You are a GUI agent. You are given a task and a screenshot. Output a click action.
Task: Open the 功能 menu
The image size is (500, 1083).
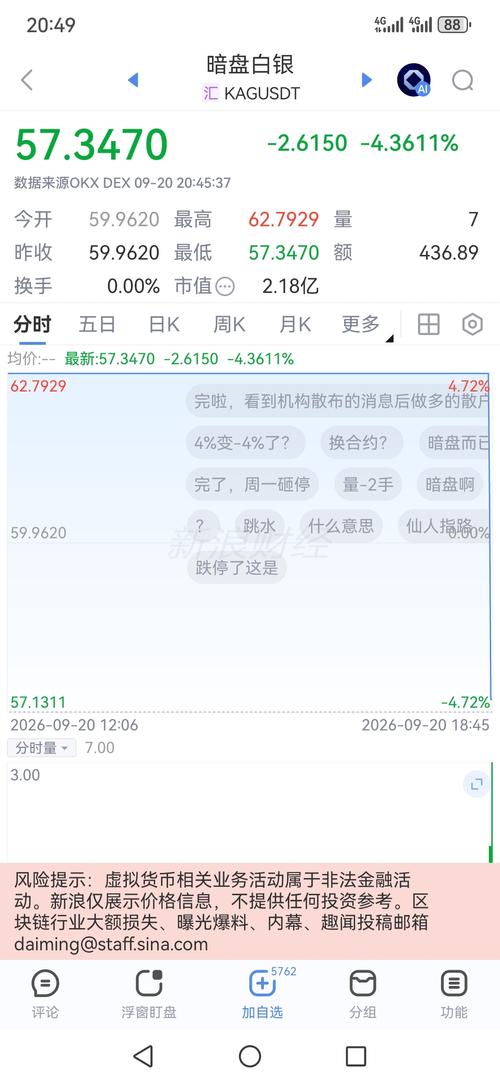tap(454, 995)
